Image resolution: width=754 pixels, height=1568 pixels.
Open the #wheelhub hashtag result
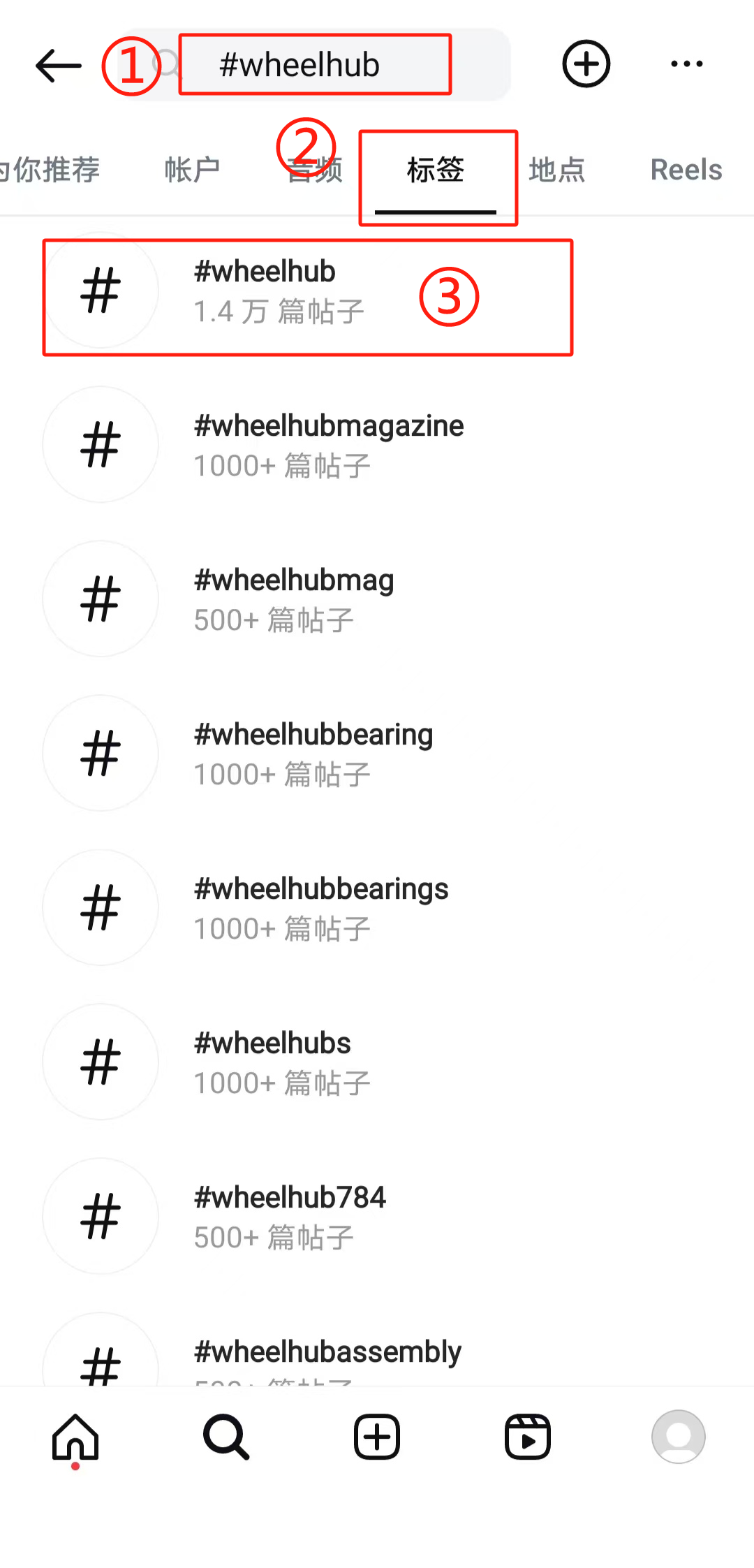(279, 291)
